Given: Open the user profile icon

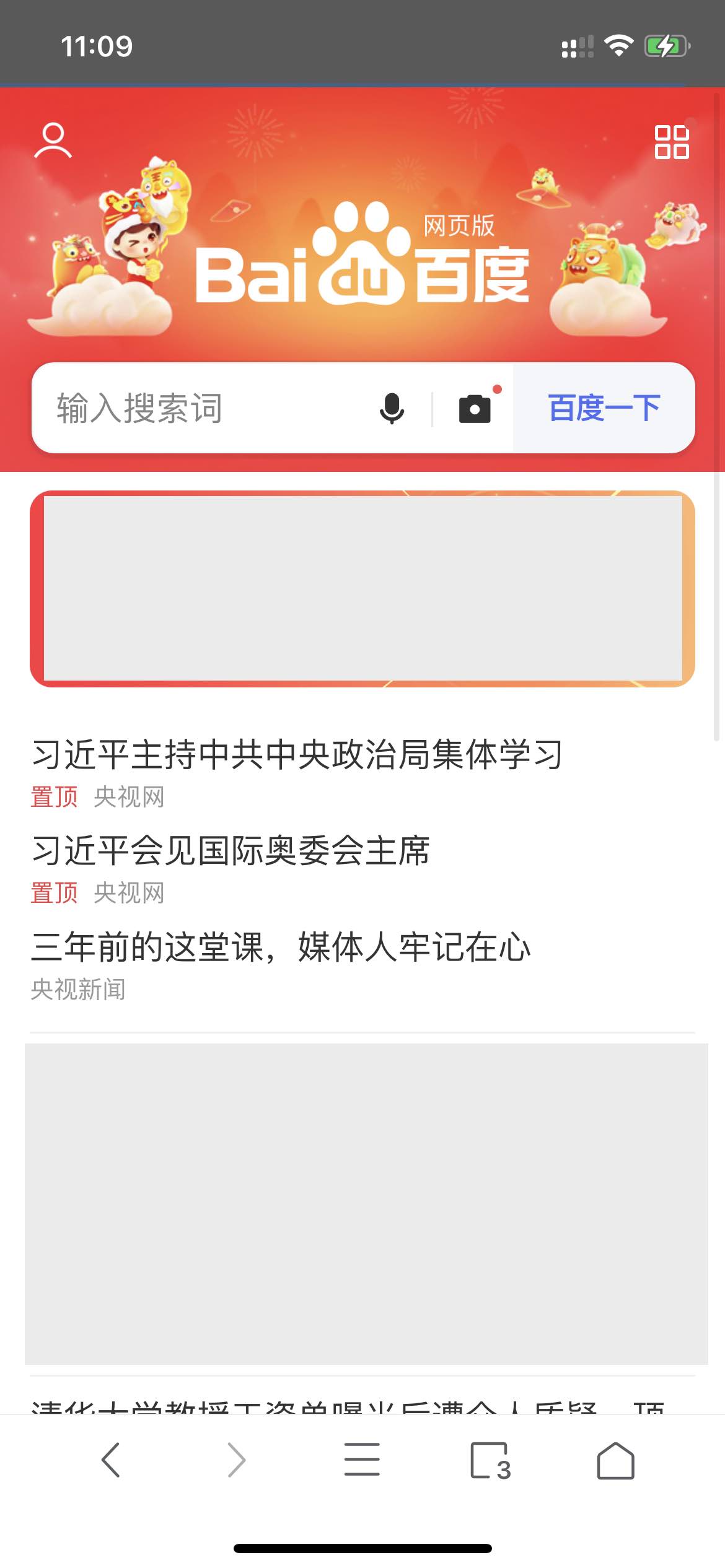Looking at the screenshot, I should [53, 141].
